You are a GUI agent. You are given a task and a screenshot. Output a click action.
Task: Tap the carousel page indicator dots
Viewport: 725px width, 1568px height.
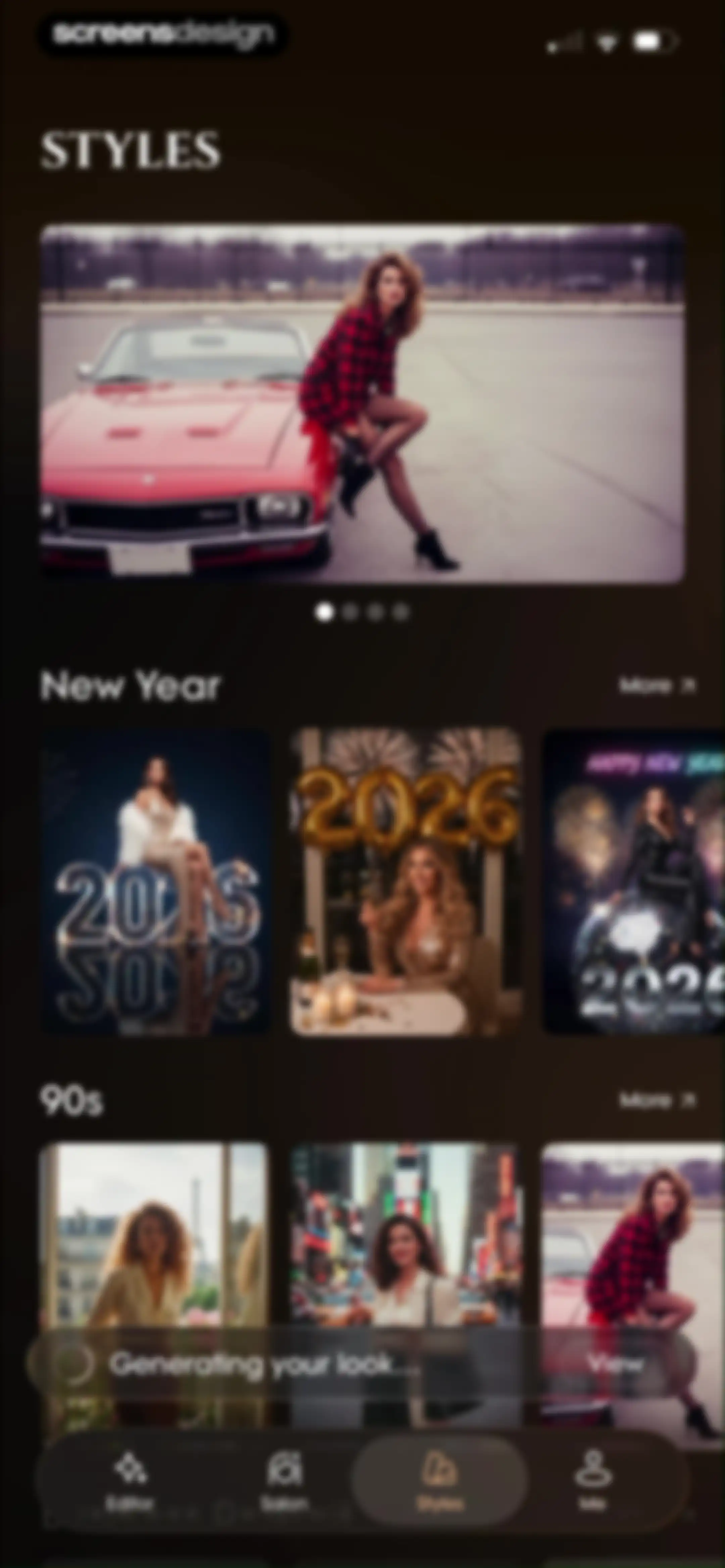(363, 612)
